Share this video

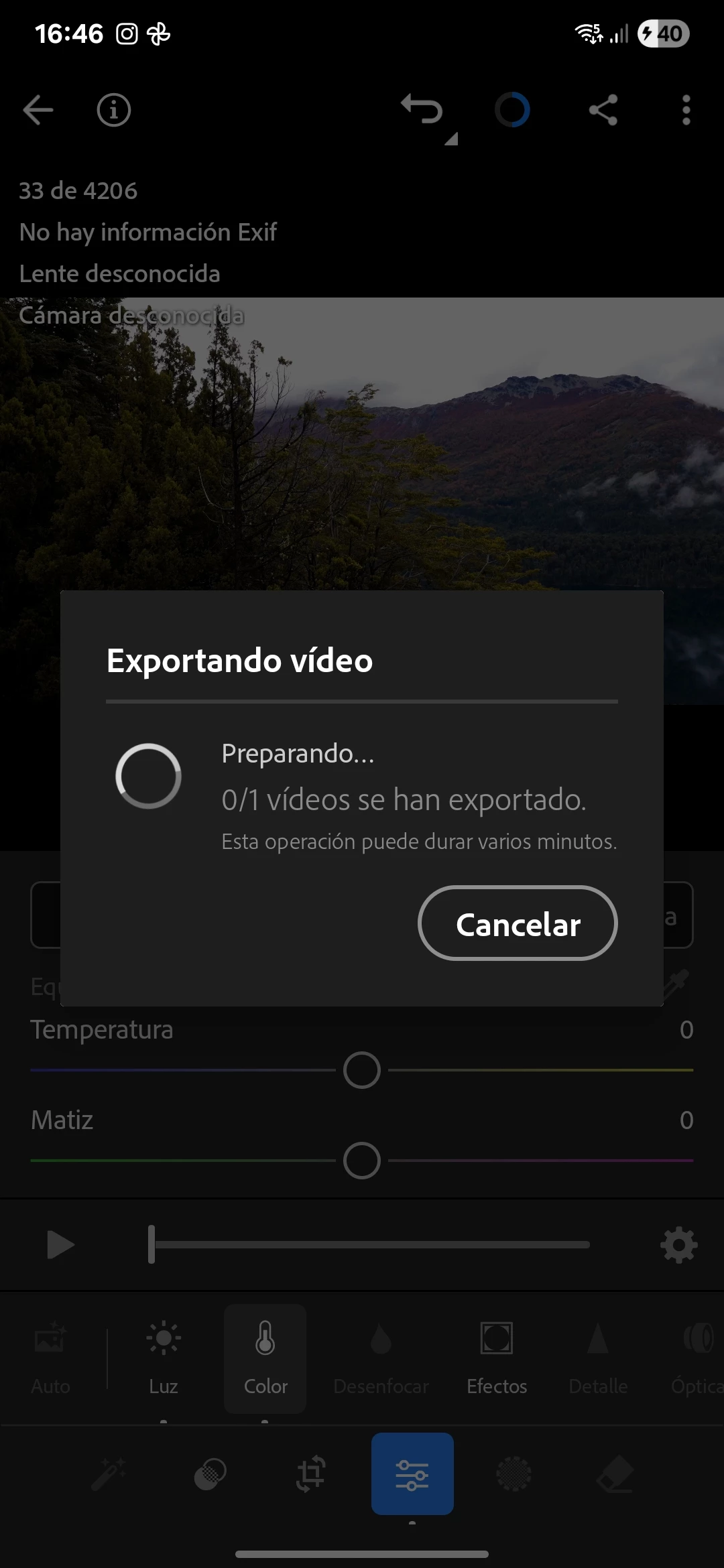tap(603, 110)
